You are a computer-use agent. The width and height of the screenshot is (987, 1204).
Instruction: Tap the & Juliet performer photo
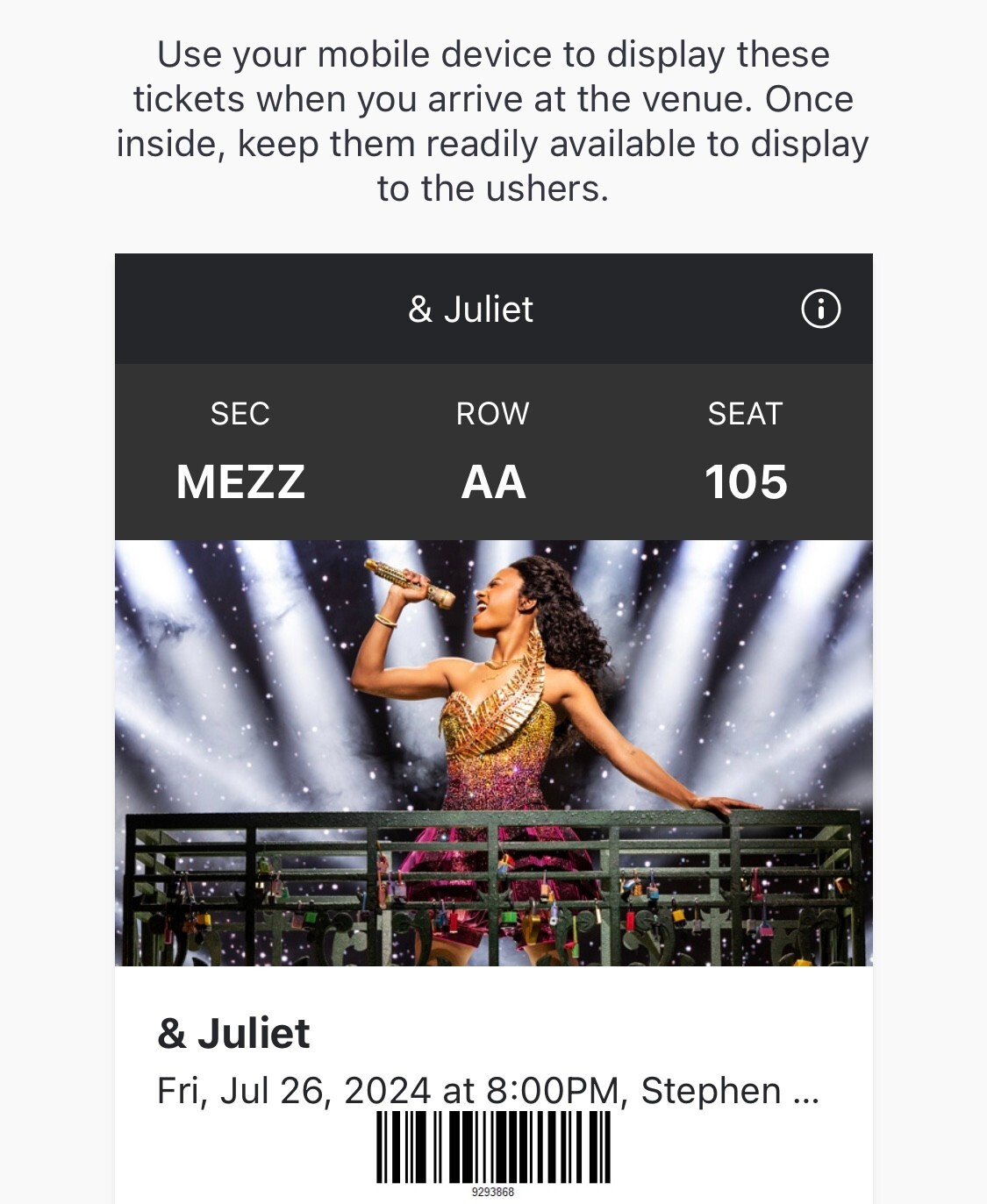[x=493, y=754]
